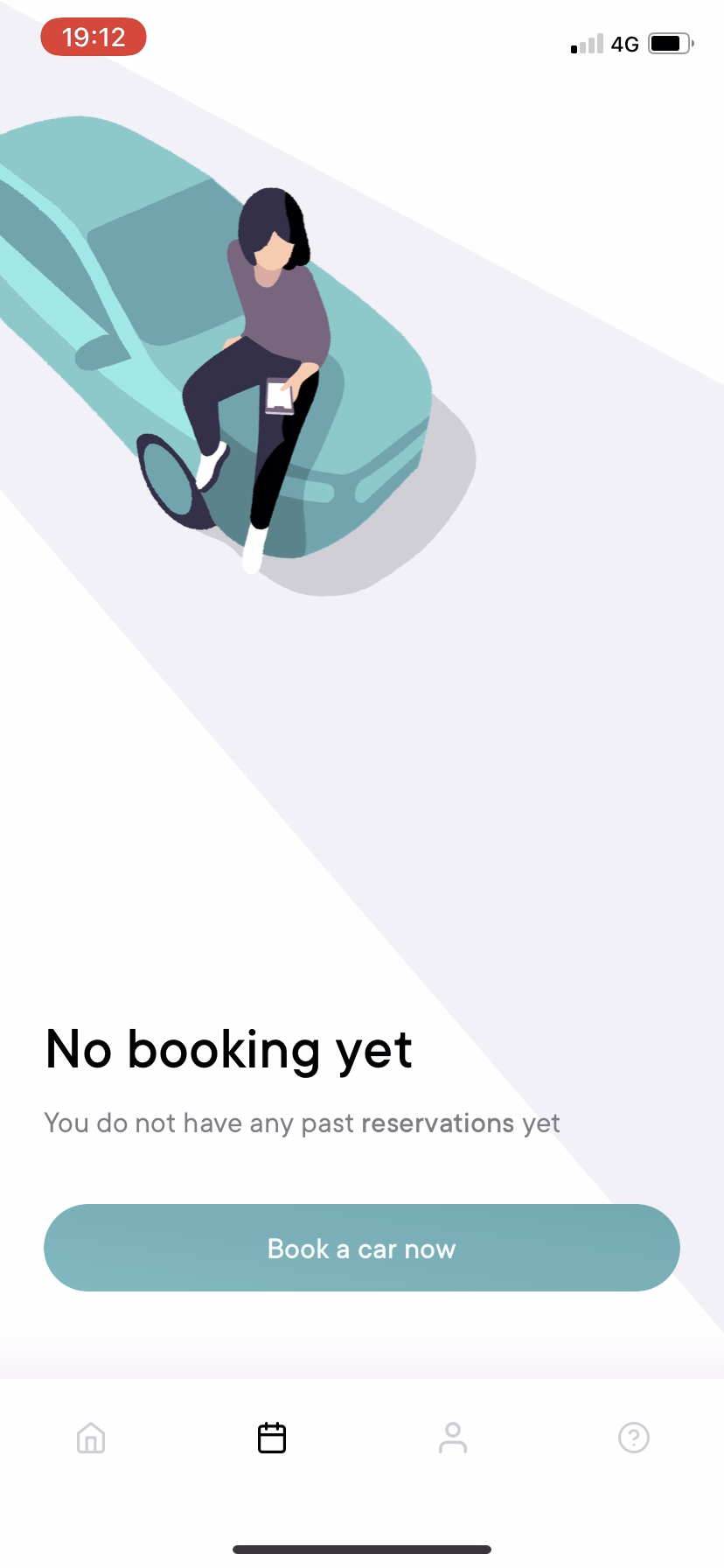This screenshot has height=1568, width=724.
Task: Go to the home tab
Action: pos(91,1438)
